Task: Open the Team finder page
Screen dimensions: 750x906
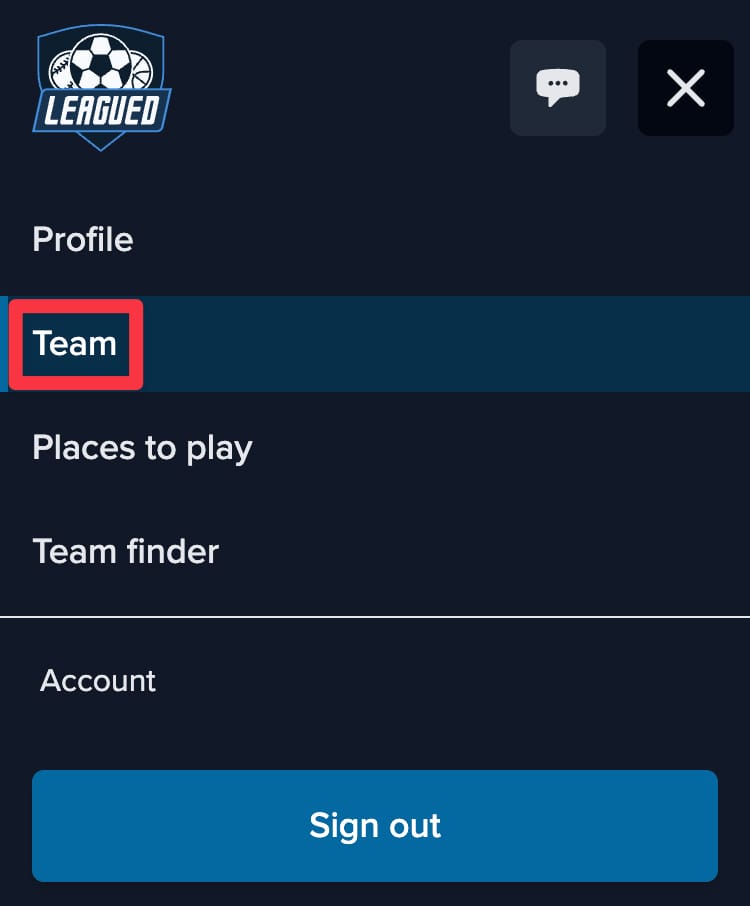Action: point(125,552)
